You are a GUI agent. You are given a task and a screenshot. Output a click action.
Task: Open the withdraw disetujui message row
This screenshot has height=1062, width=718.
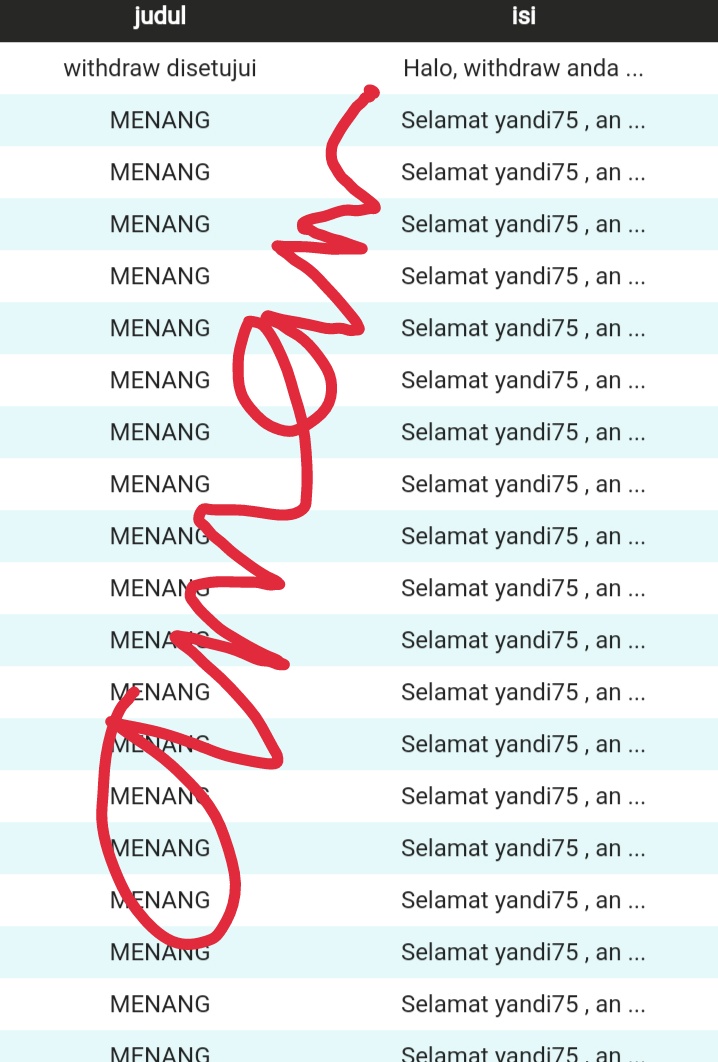pos(359,69)
